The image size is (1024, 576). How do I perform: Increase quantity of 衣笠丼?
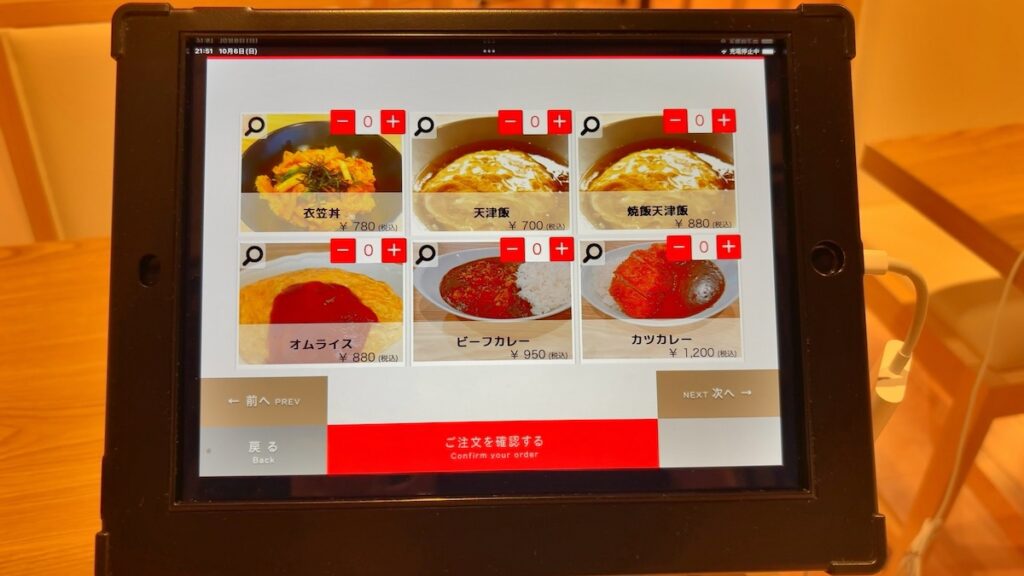pos(393,122)
